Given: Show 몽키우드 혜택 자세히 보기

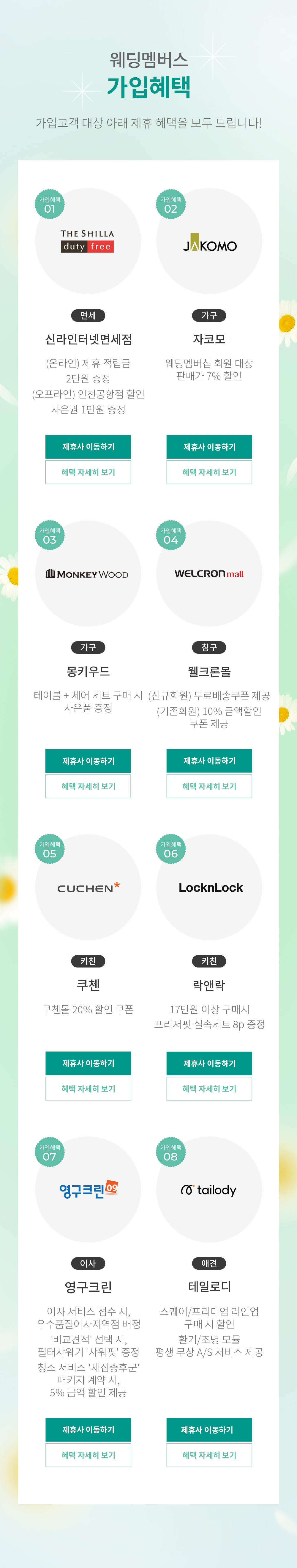Looking at the screenshot, I should click(x=88, y=786).
